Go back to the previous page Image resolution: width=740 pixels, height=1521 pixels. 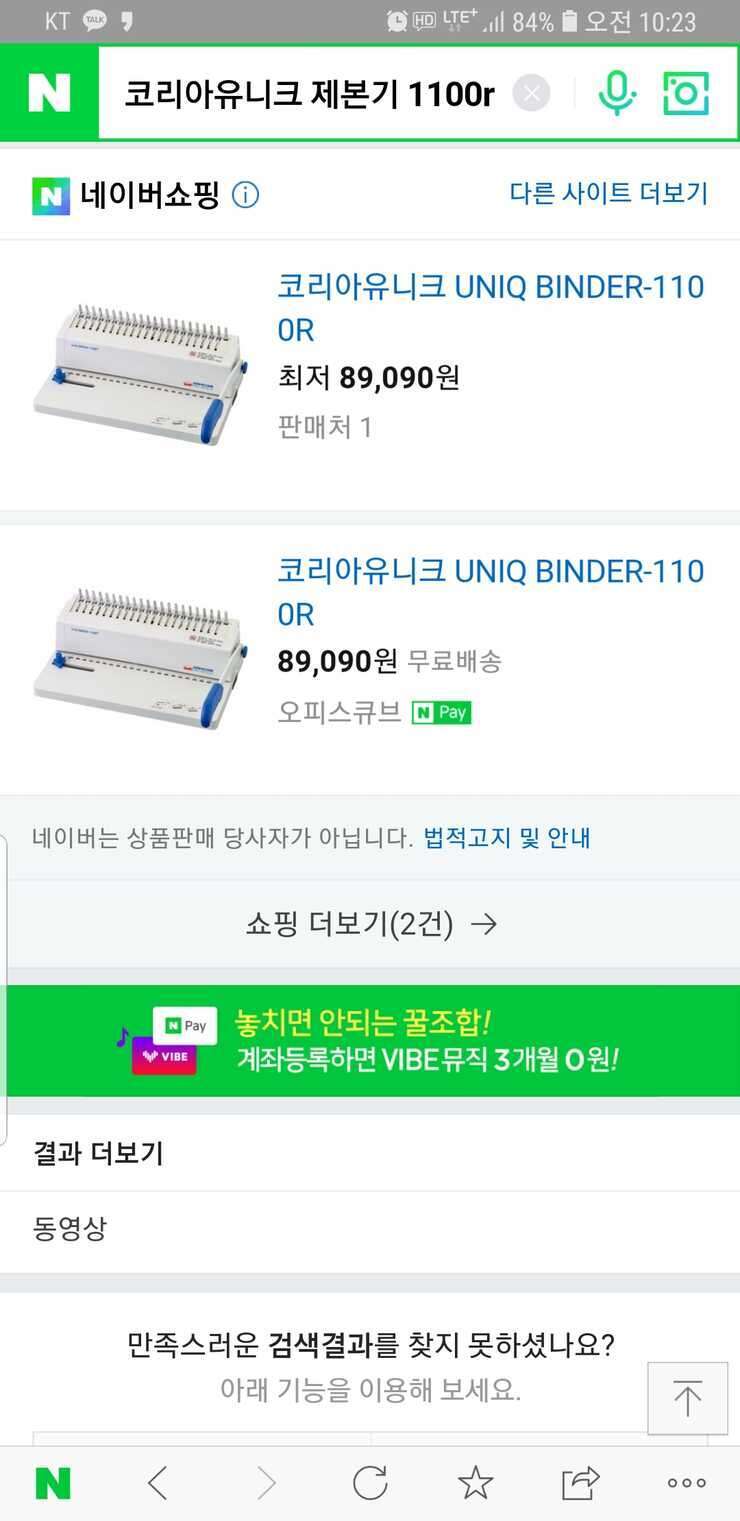[x=158, y=1483]
